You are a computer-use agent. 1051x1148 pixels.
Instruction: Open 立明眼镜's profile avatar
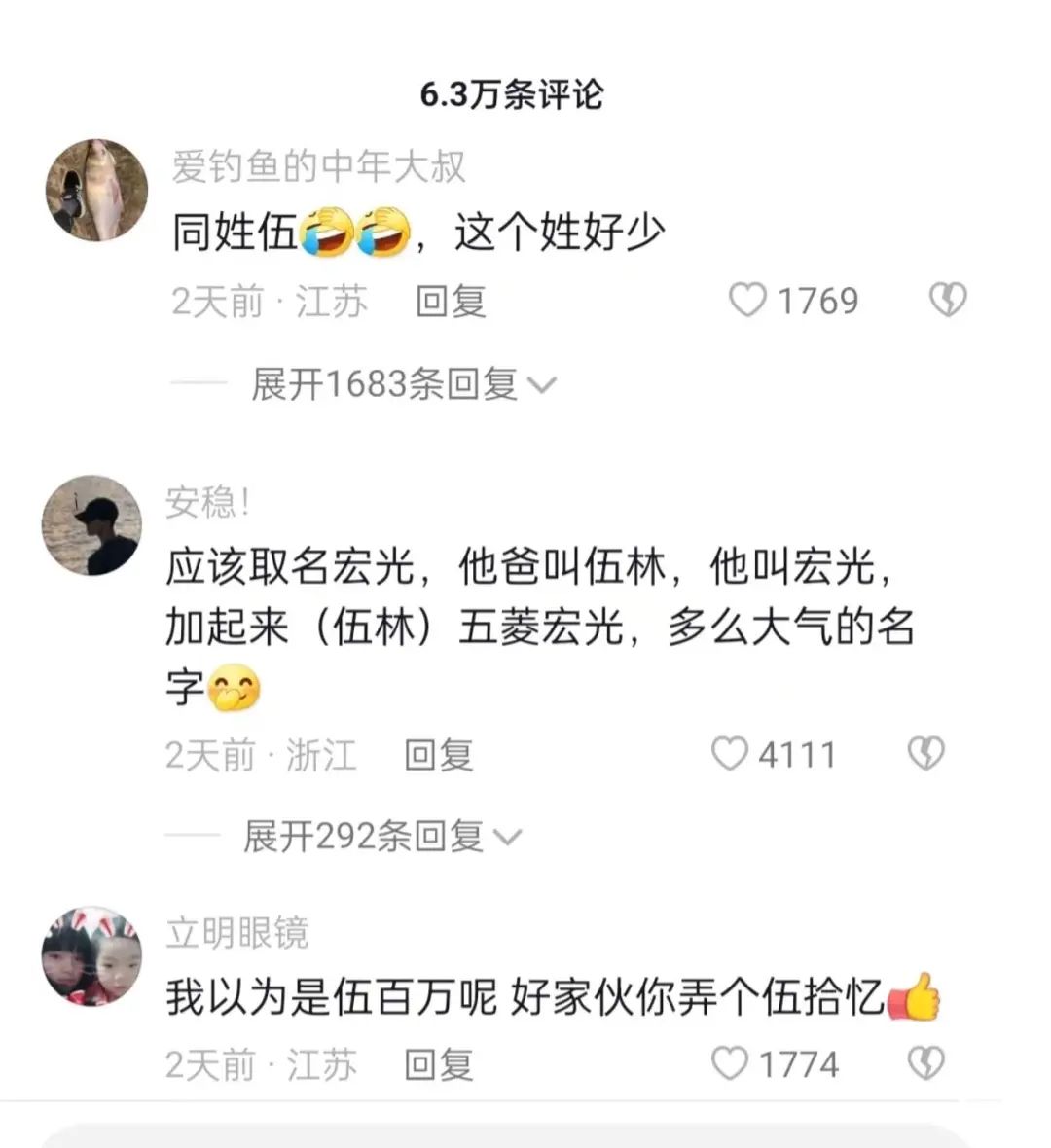point(91,956)
